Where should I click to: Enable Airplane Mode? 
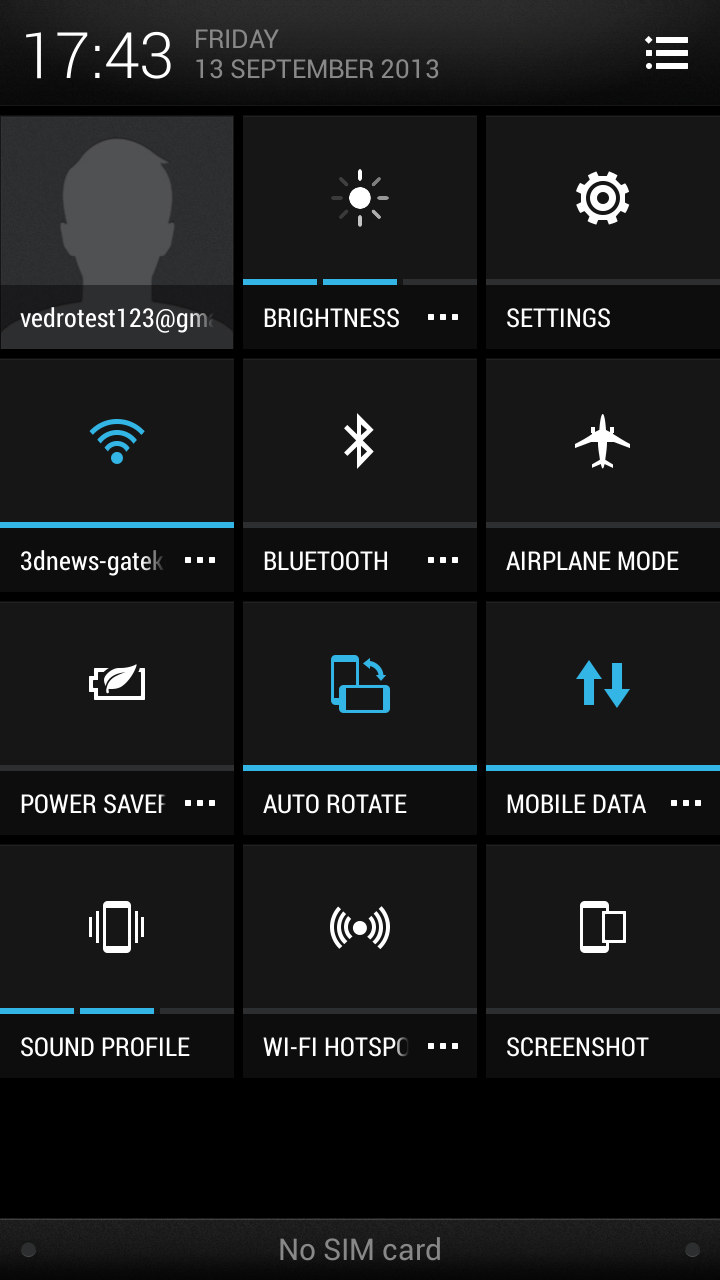[603, 475]
